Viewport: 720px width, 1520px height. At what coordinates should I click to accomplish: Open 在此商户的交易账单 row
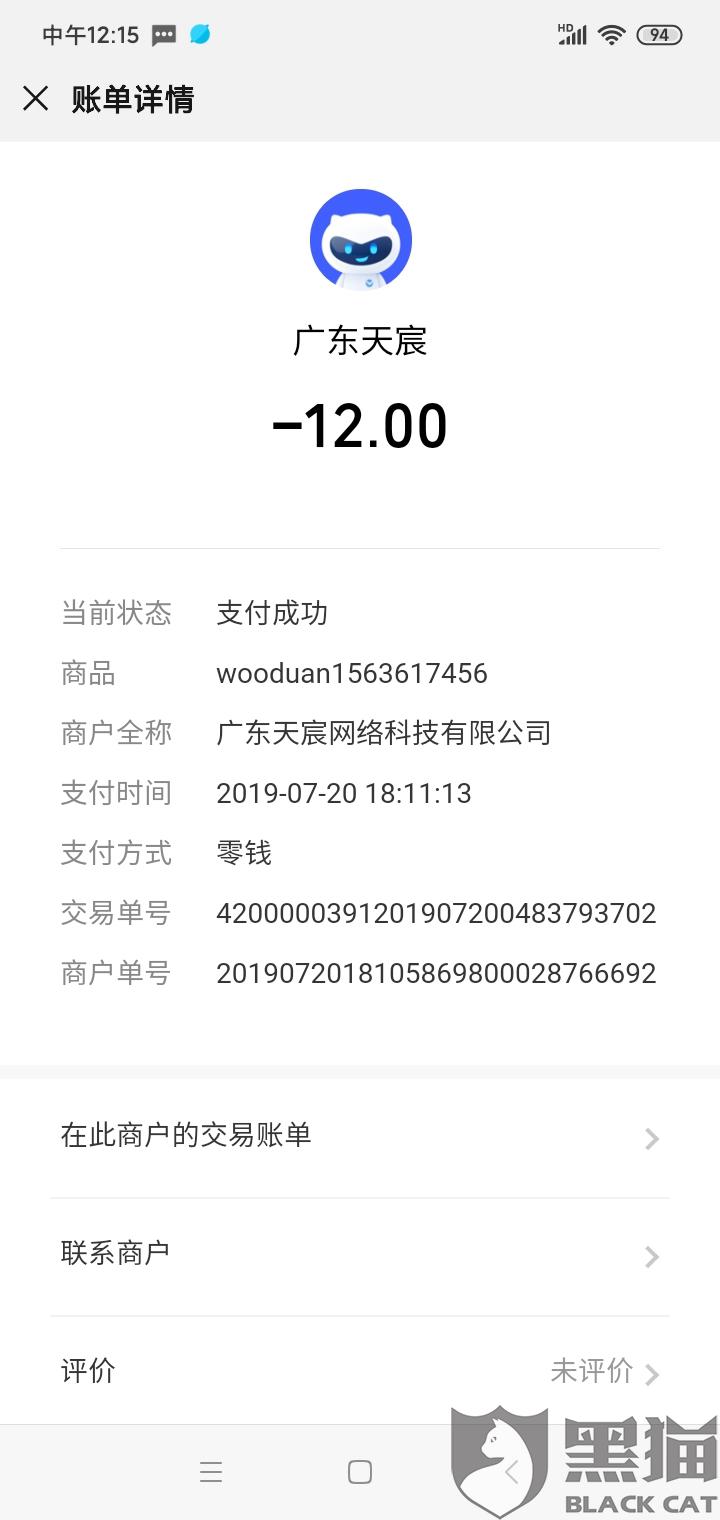click(360, 1138)
